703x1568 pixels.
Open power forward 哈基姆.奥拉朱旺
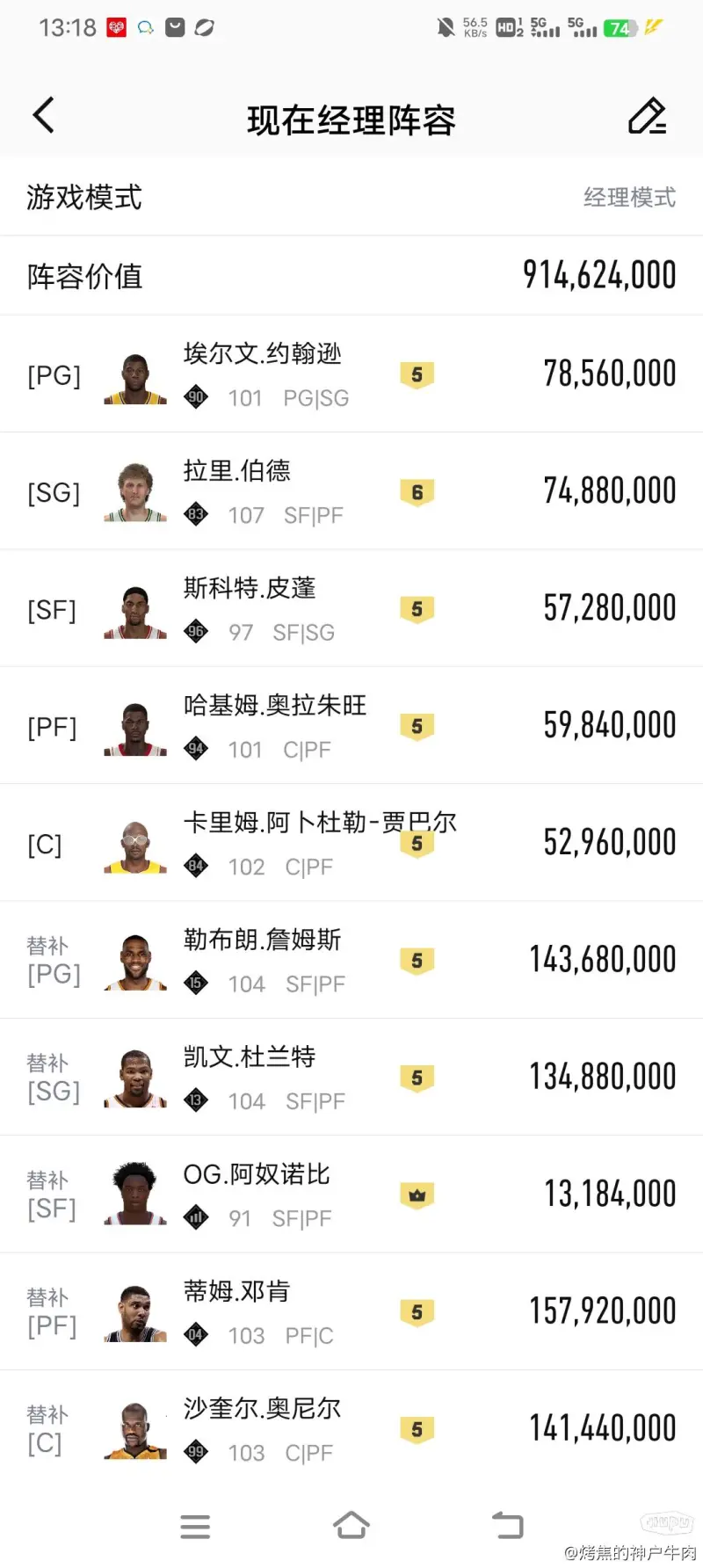click(351, 726)
